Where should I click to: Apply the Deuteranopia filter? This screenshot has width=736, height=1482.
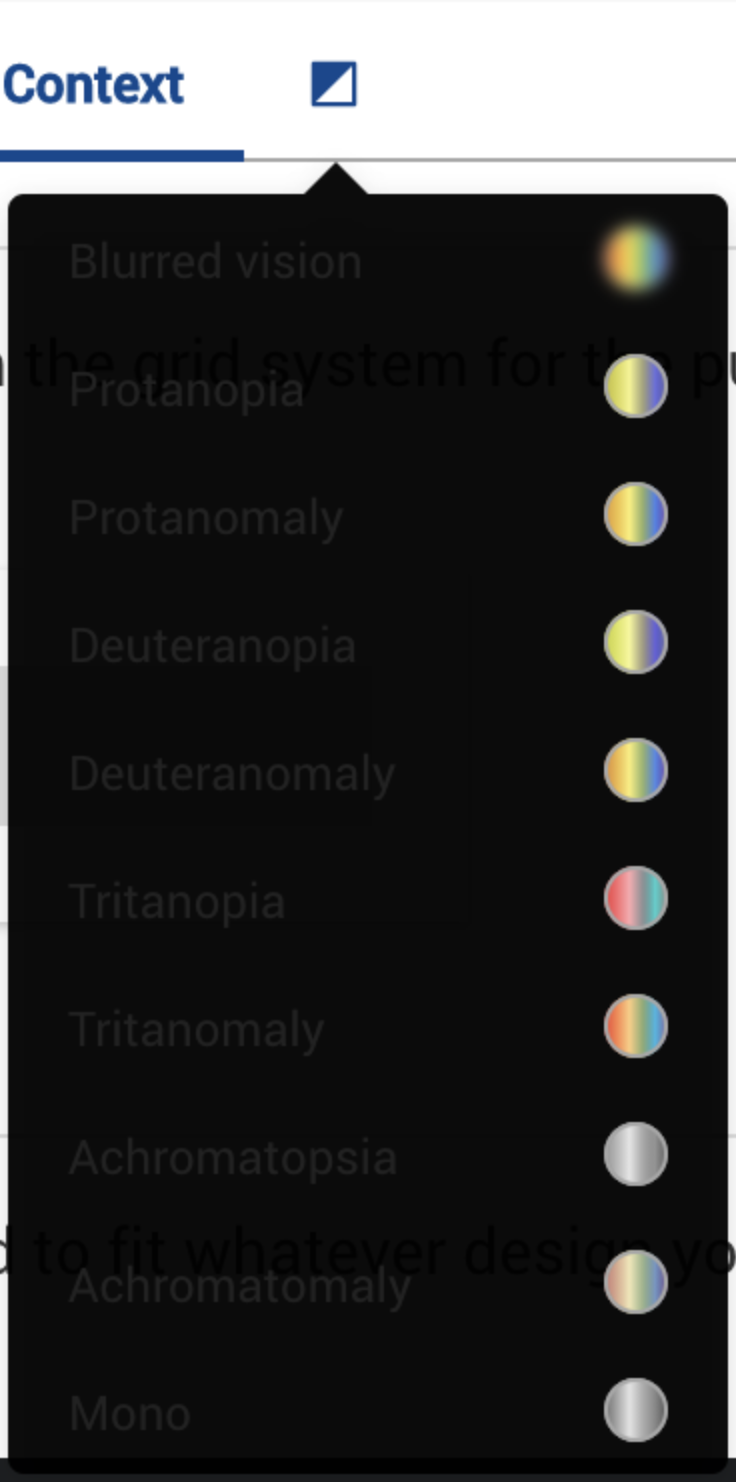click(x=367, y=645)
